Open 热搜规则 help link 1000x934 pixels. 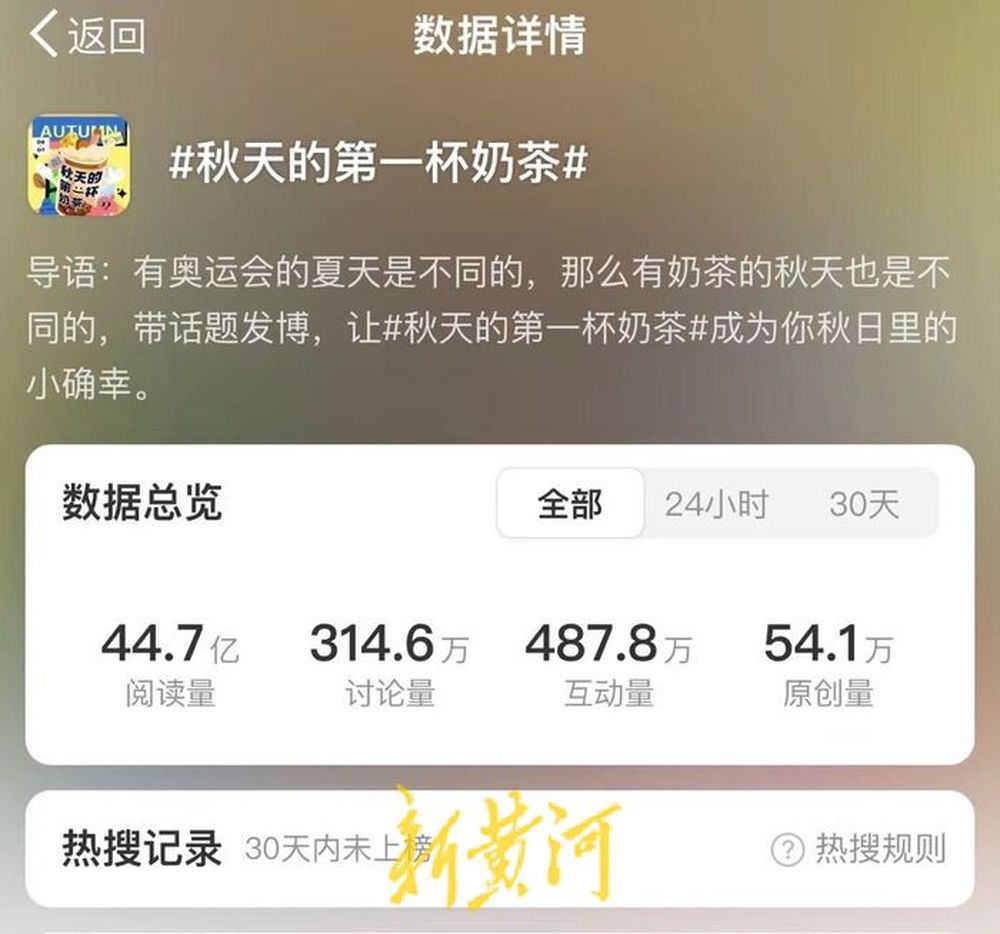[859, 849]
